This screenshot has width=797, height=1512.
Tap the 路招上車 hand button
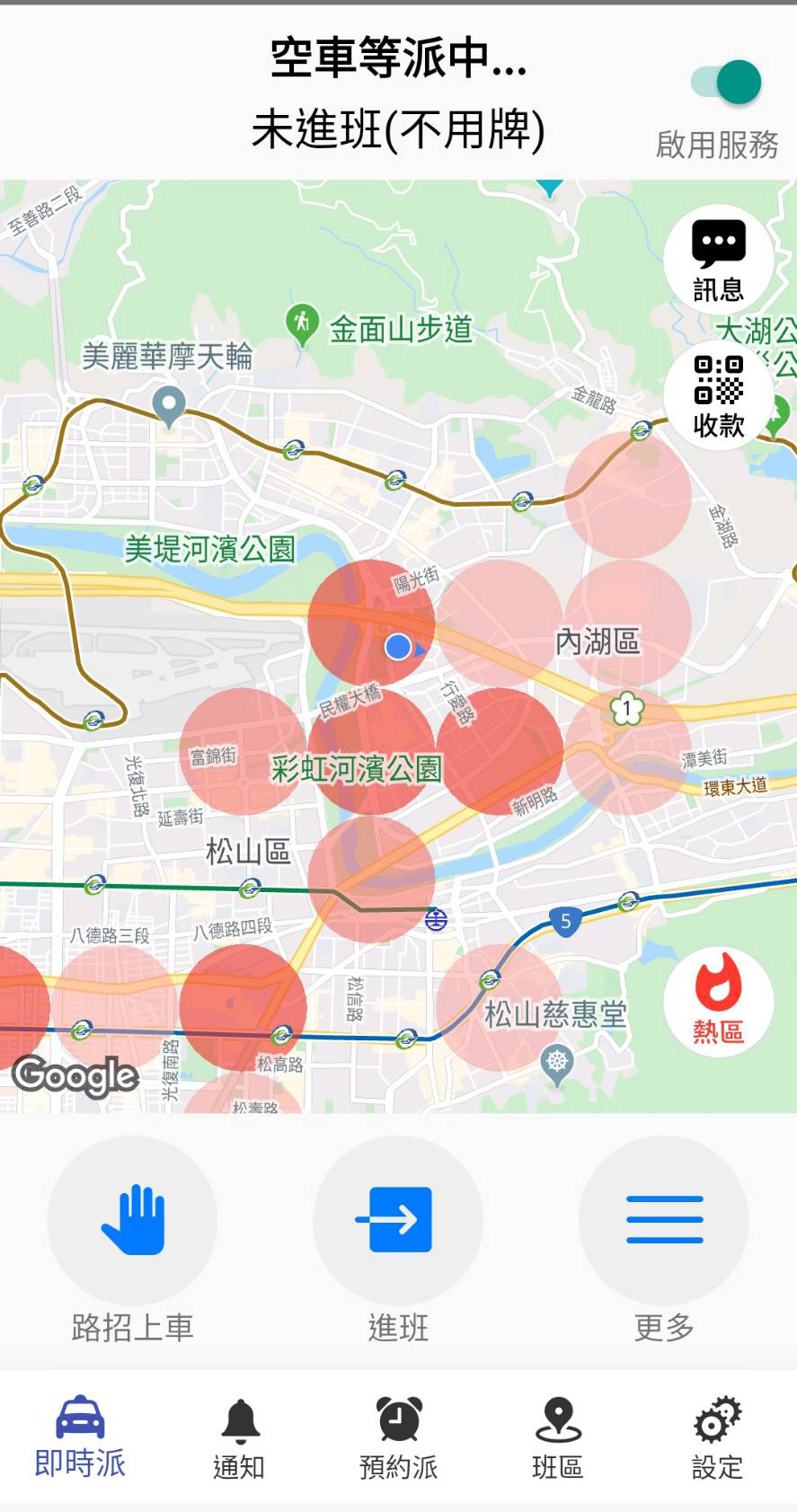pyautogui.click(x=132, y=1220)
